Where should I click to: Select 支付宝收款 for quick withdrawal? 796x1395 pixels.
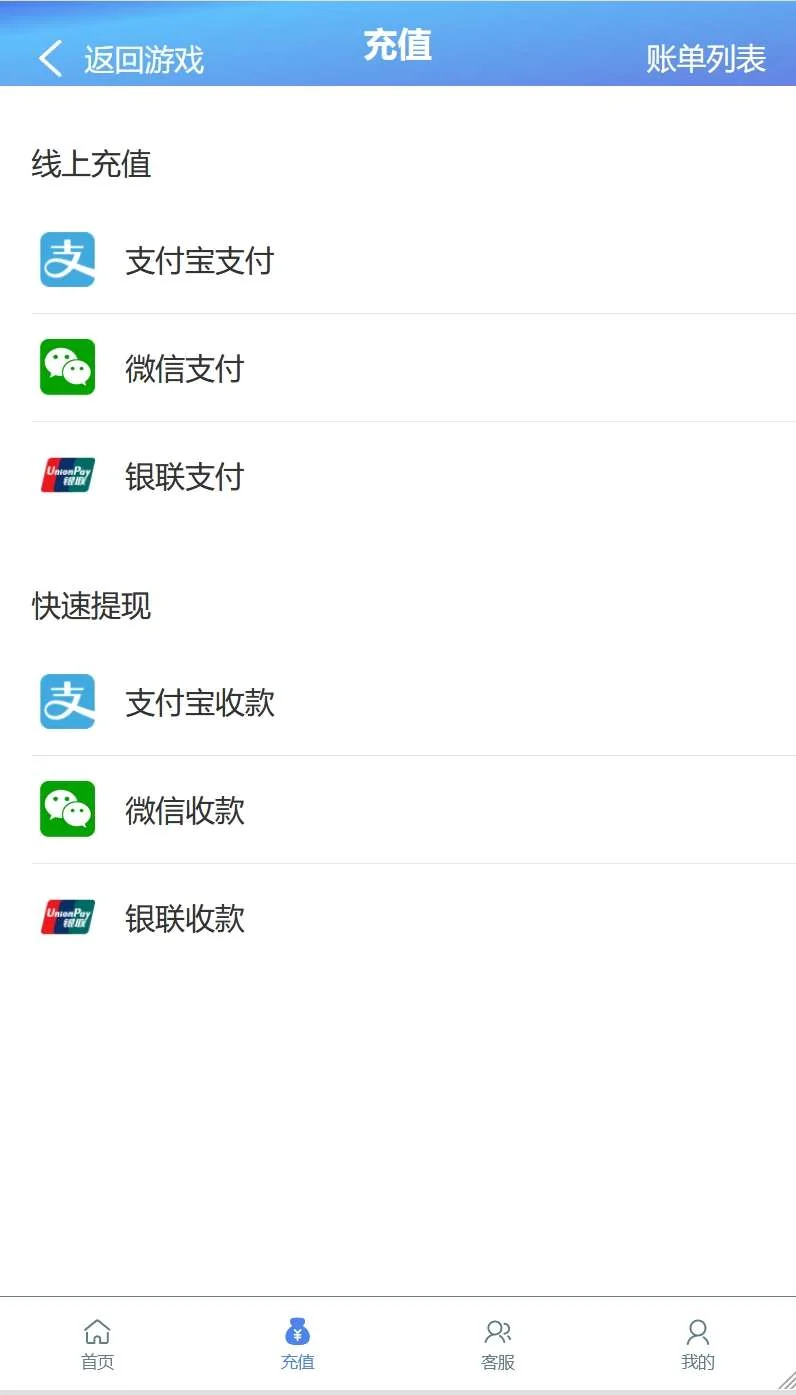coord(199,702)
